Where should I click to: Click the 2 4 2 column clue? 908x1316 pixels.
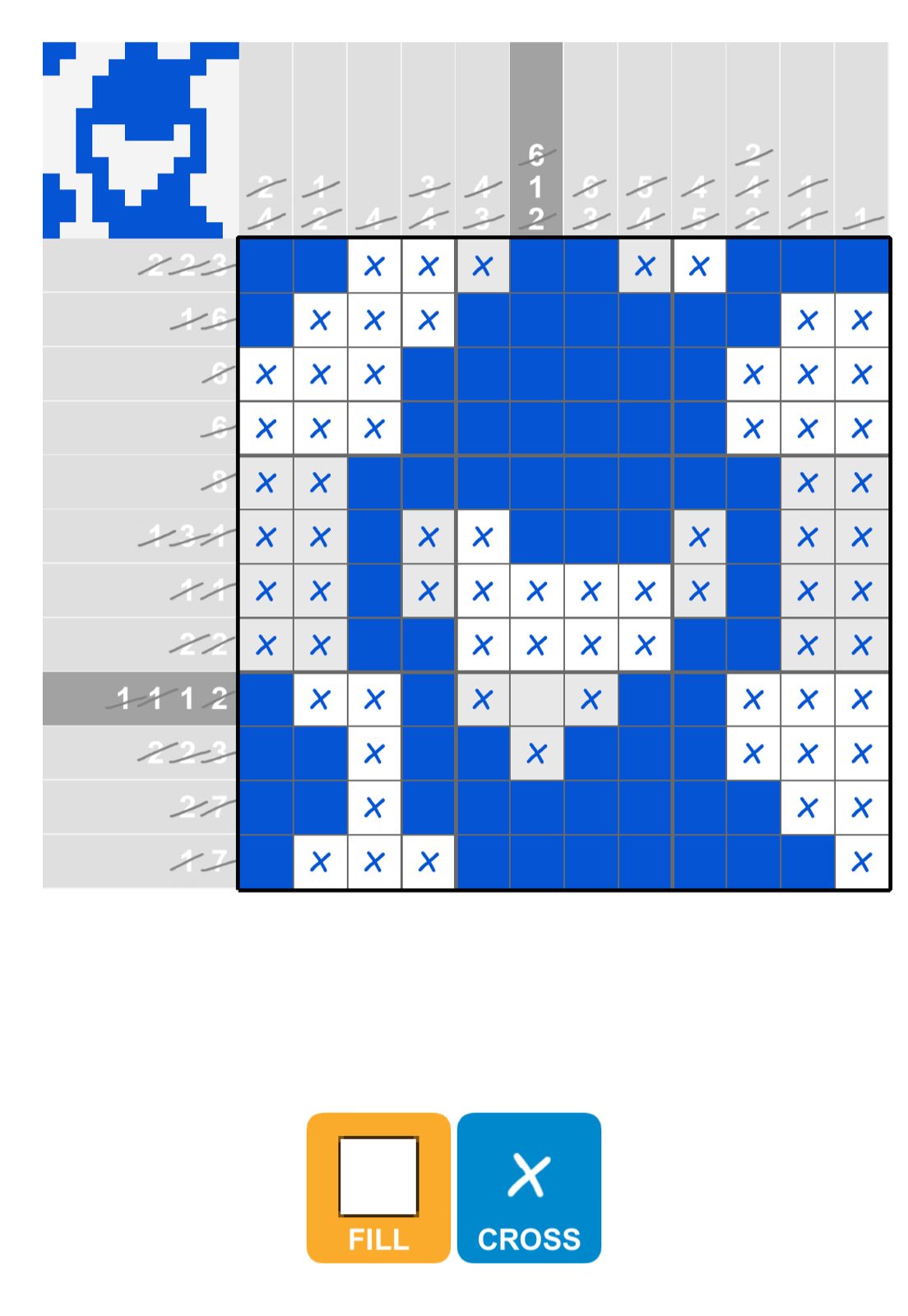click(x=753, y=188)
